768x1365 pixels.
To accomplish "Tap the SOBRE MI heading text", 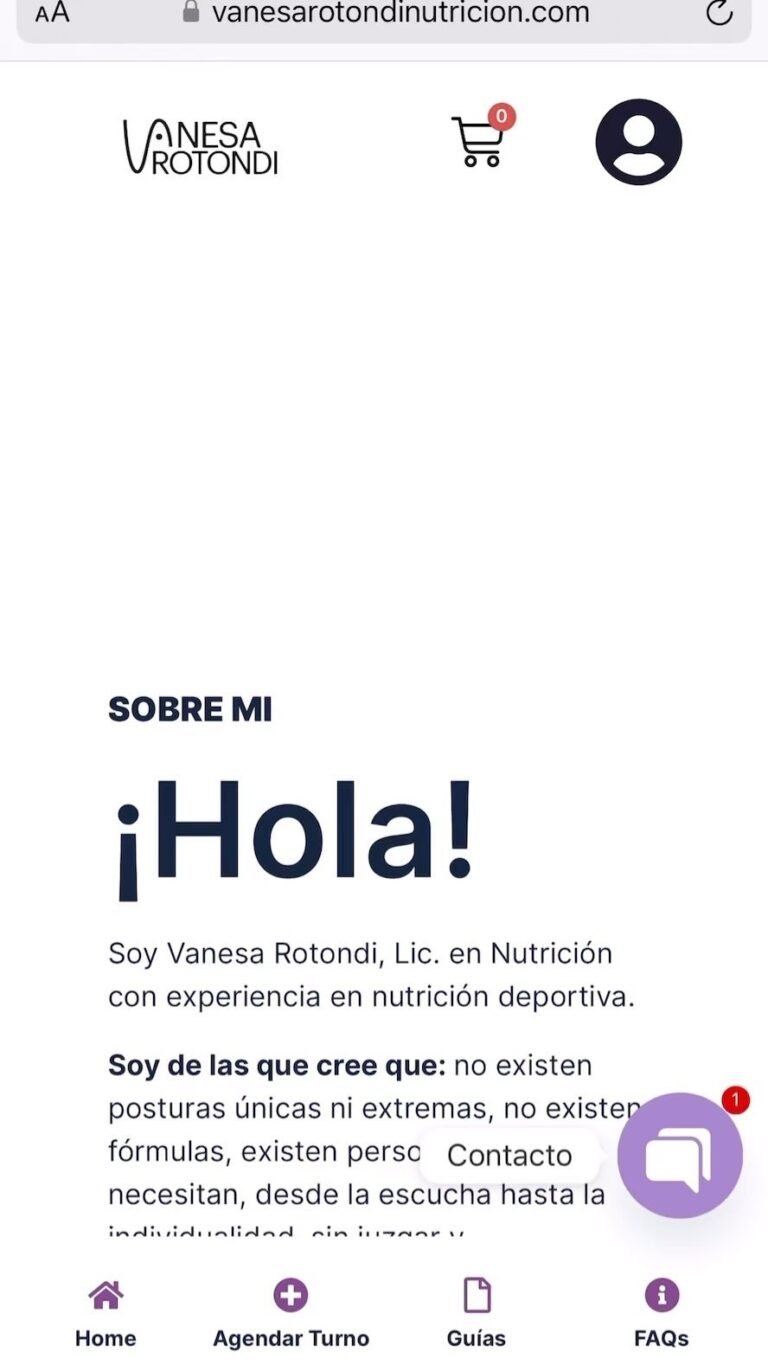I will [x=192, y=709].
